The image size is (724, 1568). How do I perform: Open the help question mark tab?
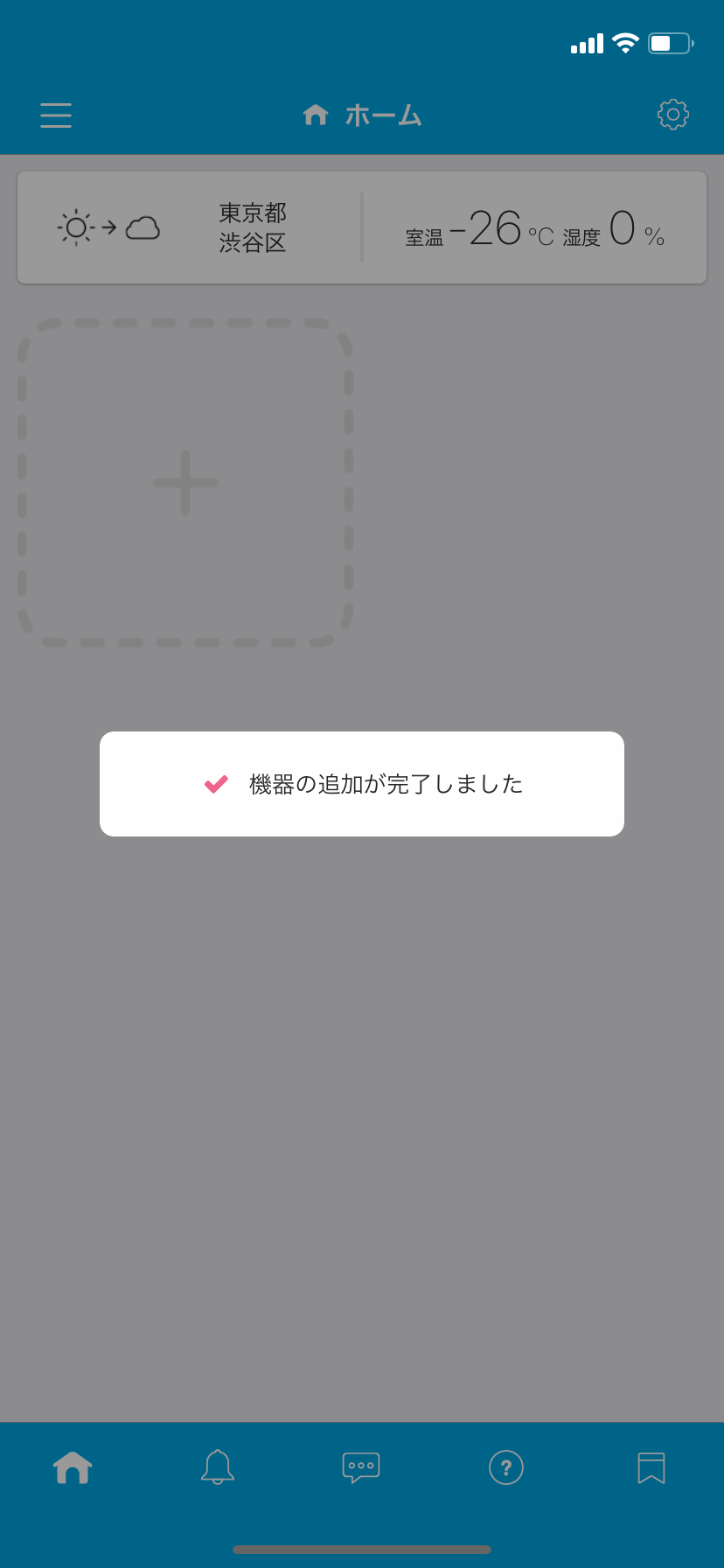click(506, 1467)
